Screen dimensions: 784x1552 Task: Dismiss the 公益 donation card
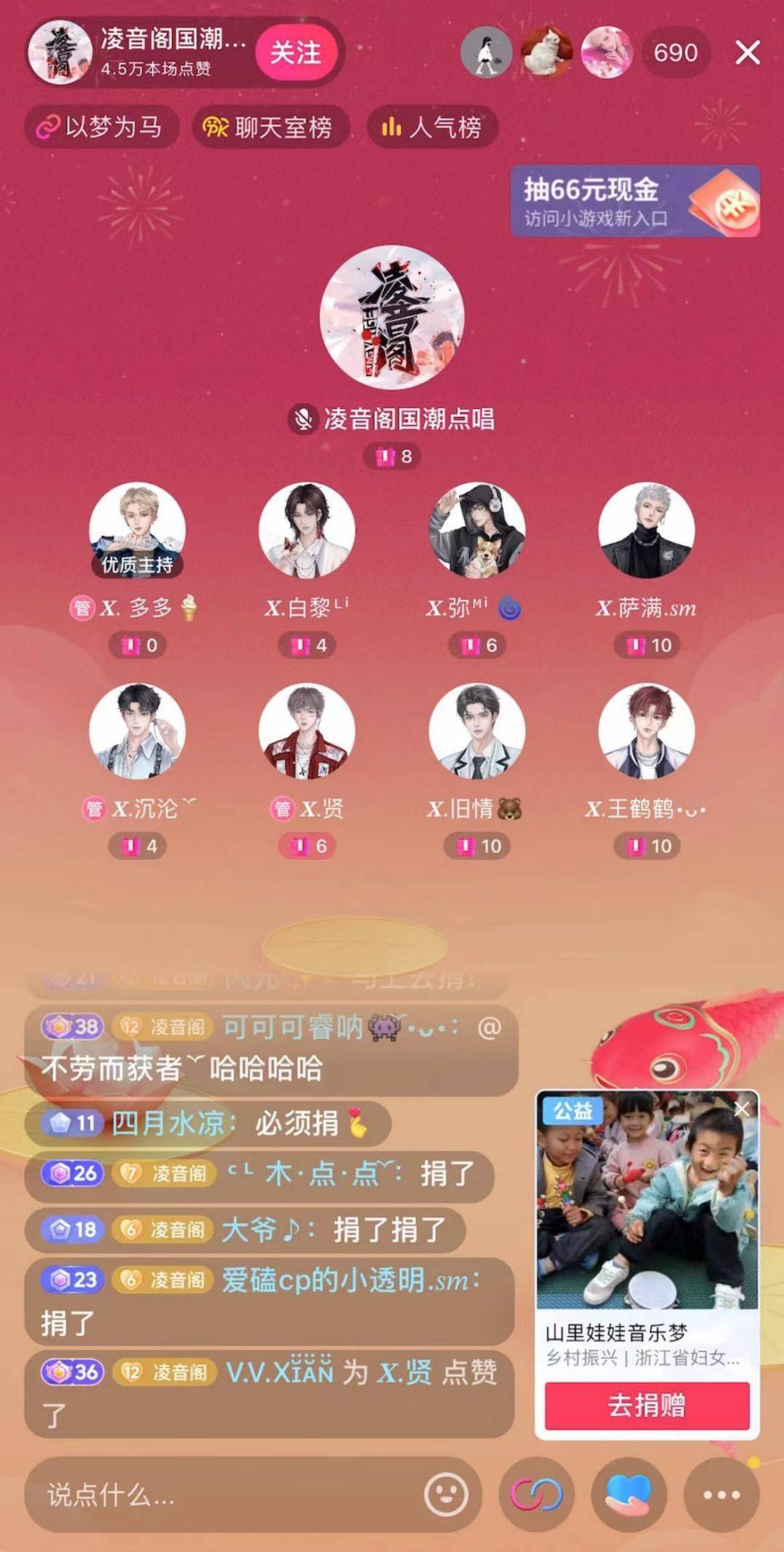click(x=742, y=1109)
